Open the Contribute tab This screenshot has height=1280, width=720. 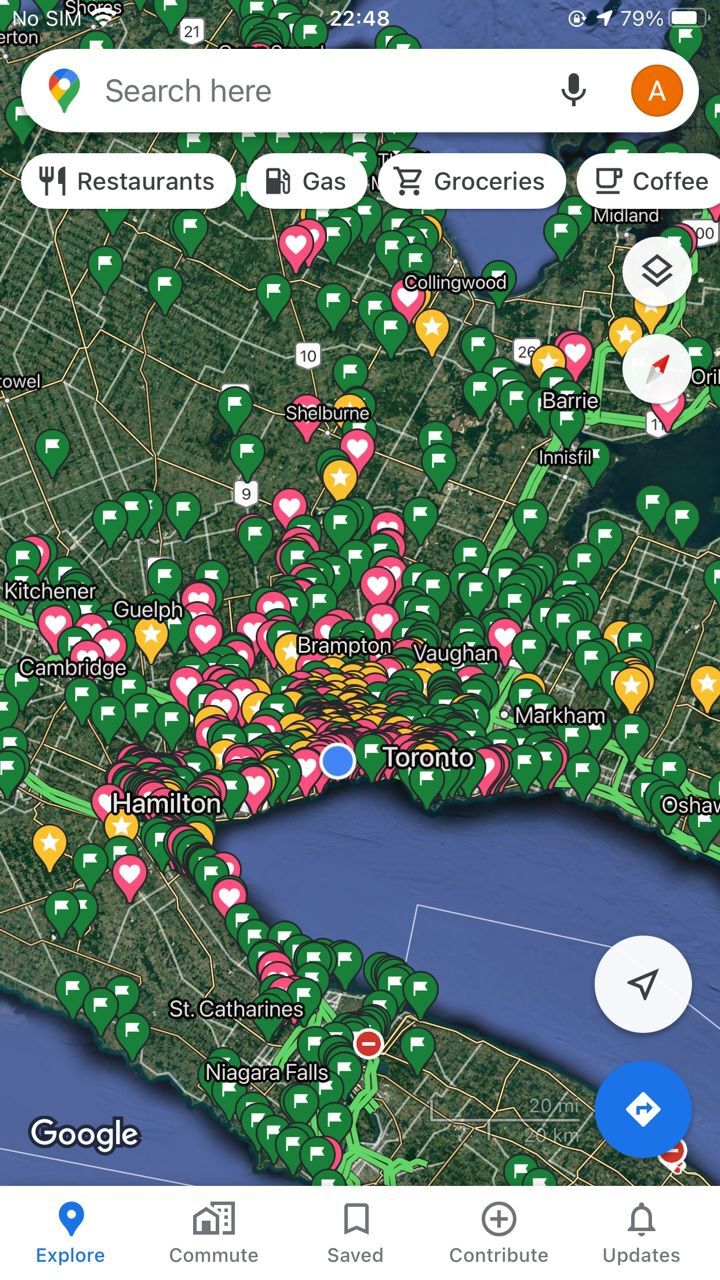pos(498,1230)
